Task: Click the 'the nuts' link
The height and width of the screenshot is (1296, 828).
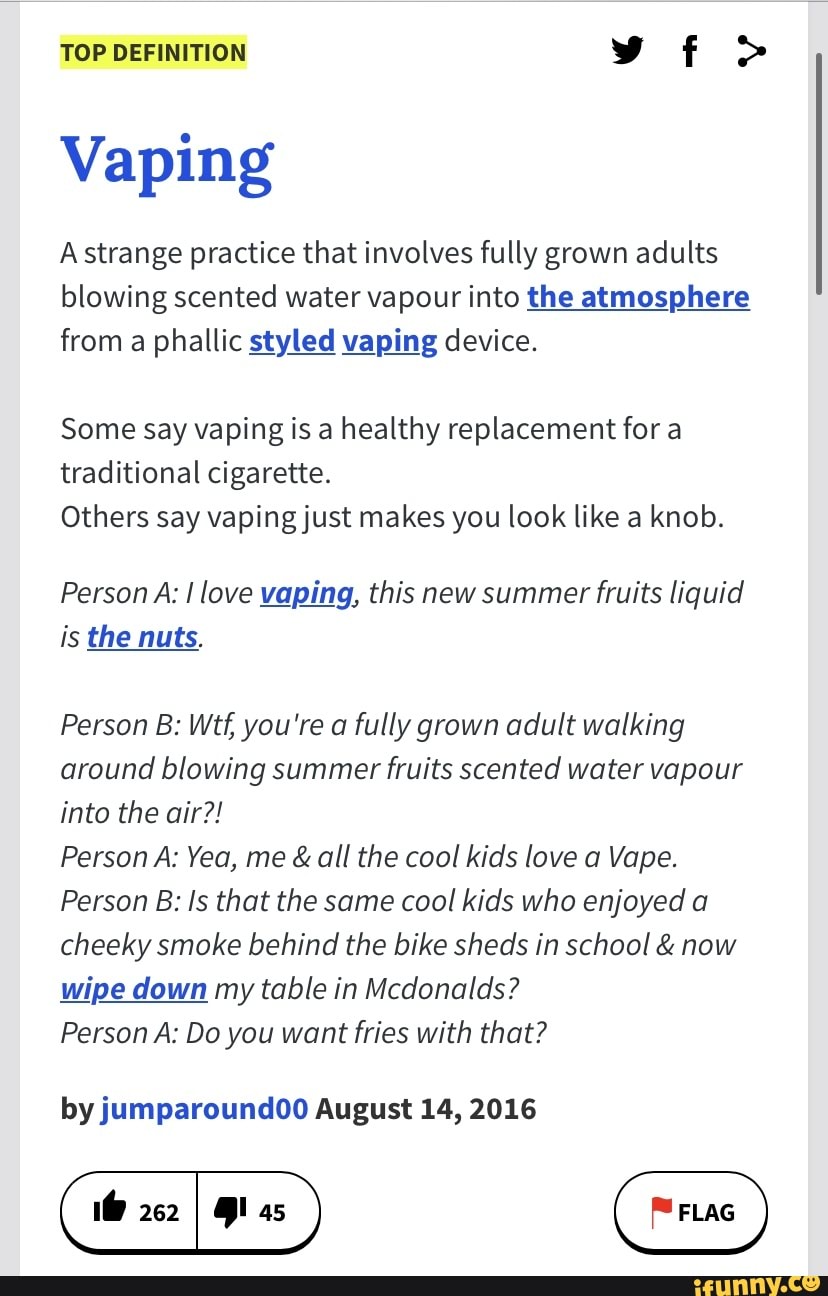Action: pos(141,636)
